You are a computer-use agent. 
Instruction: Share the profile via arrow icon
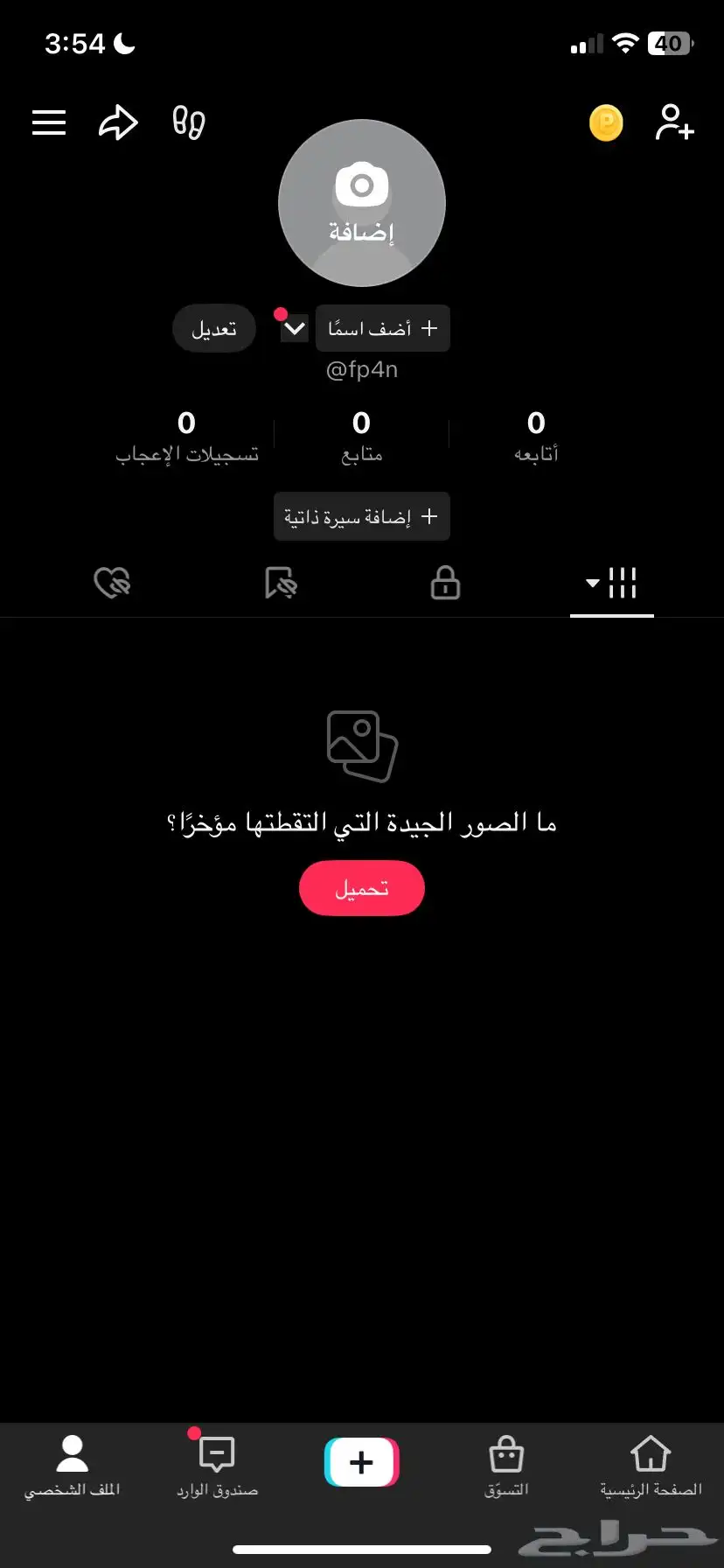click(118, 122)
